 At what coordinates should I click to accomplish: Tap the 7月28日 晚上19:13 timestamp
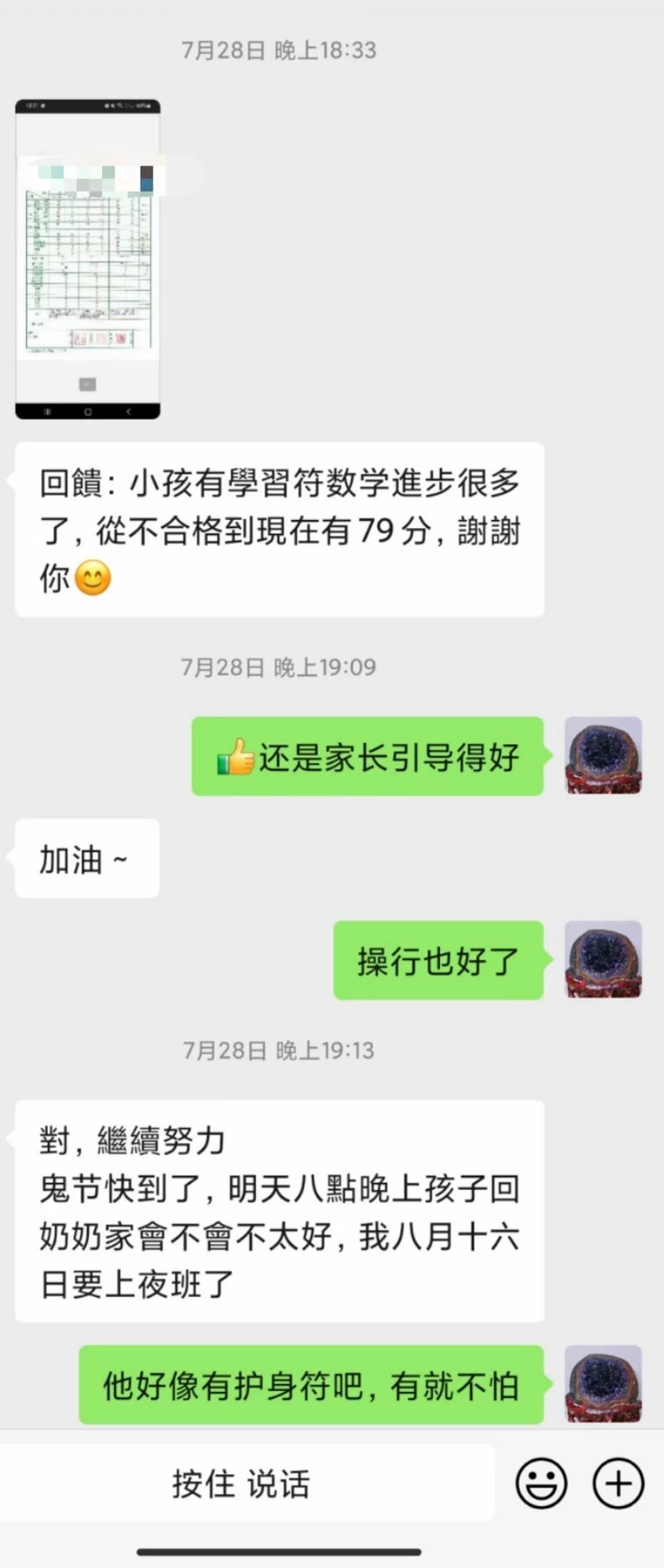(x=278, y=1050)
